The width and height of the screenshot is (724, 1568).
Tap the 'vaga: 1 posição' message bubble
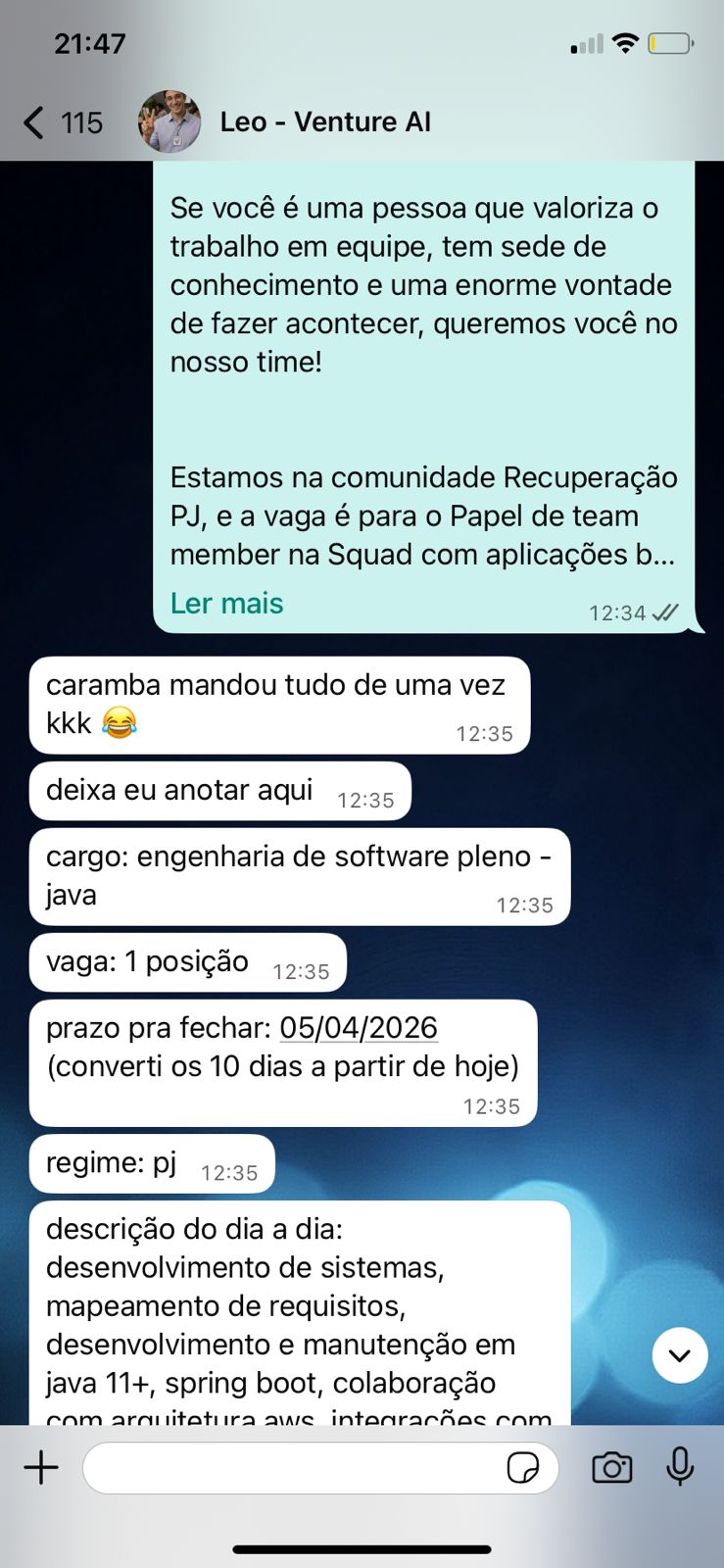pyautogui.click(x=186, y=961)
